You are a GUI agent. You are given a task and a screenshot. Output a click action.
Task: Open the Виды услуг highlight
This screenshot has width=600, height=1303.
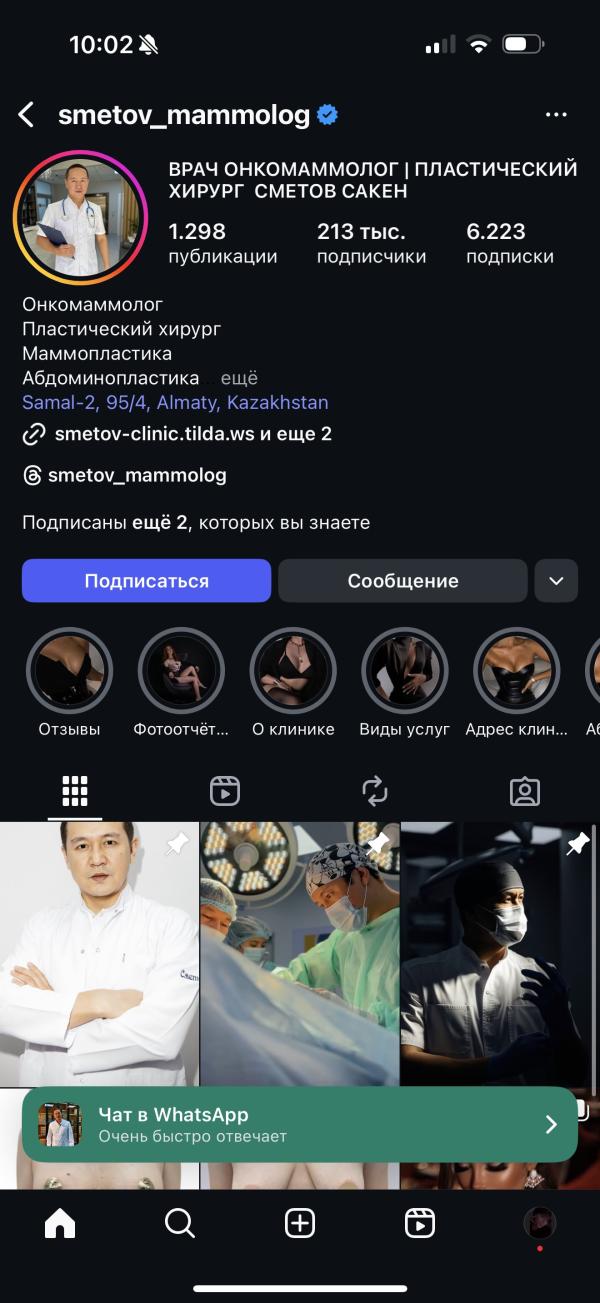405,671
